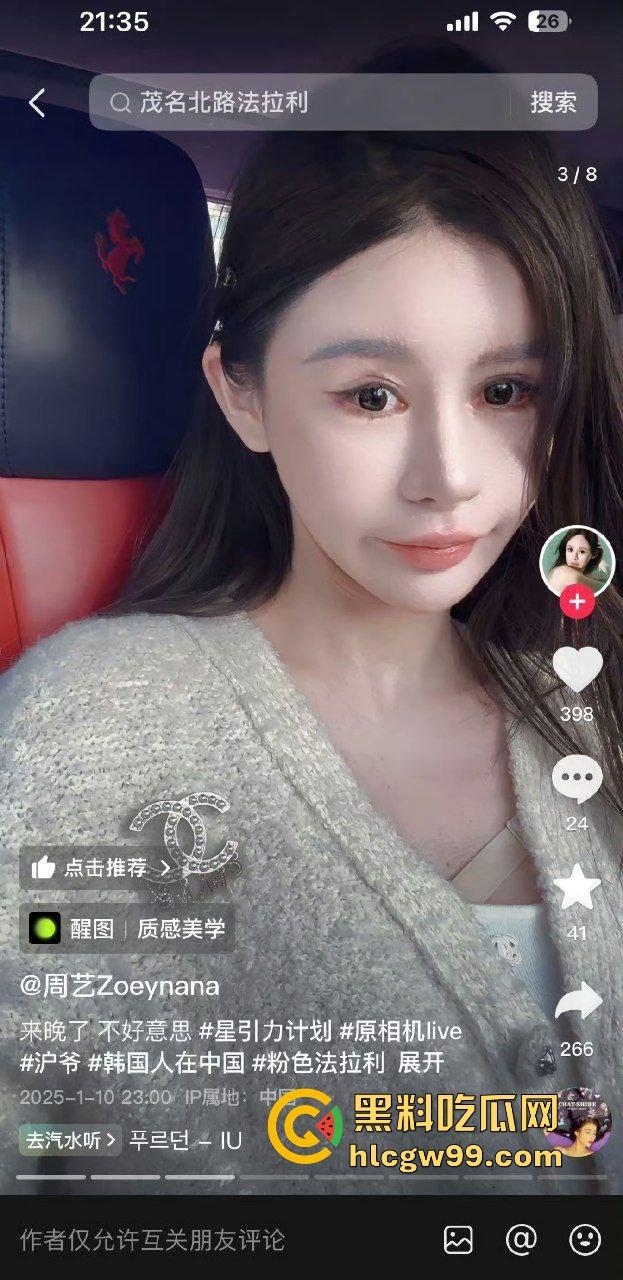Open the #星引力计划 hashtag
Image resolution: width=623 pixels, height=1280 pixels.
(x=264, y=1030)
